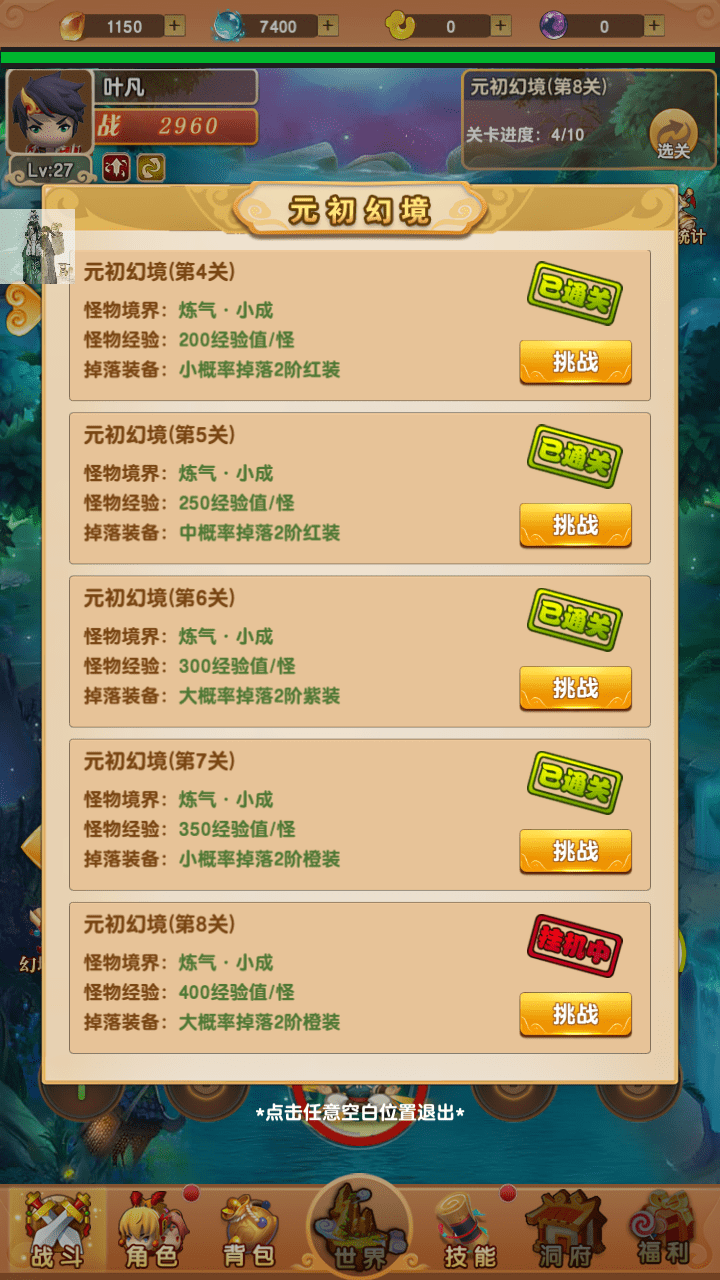Add more gold with the plus next to 1150
This screenshot has width=720, height=1280.
pyautogui.click(x=174, y=26)
